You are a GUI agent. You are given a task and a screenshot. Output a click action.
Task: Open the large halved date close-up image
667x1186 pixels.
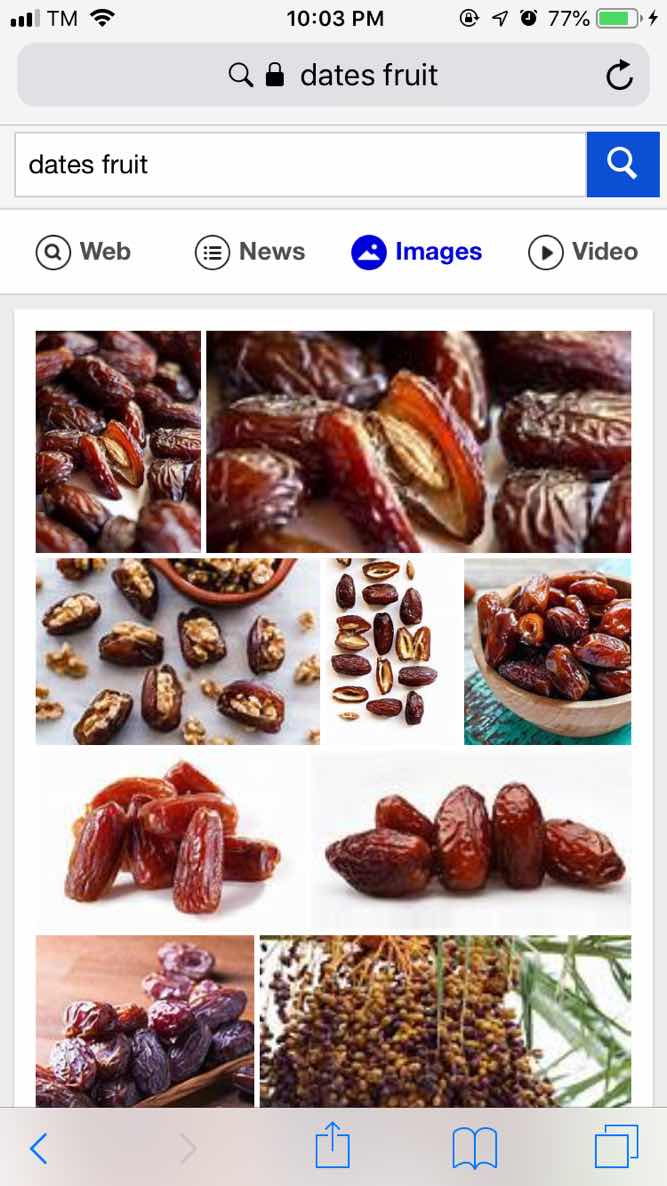(x=418, y=442)
